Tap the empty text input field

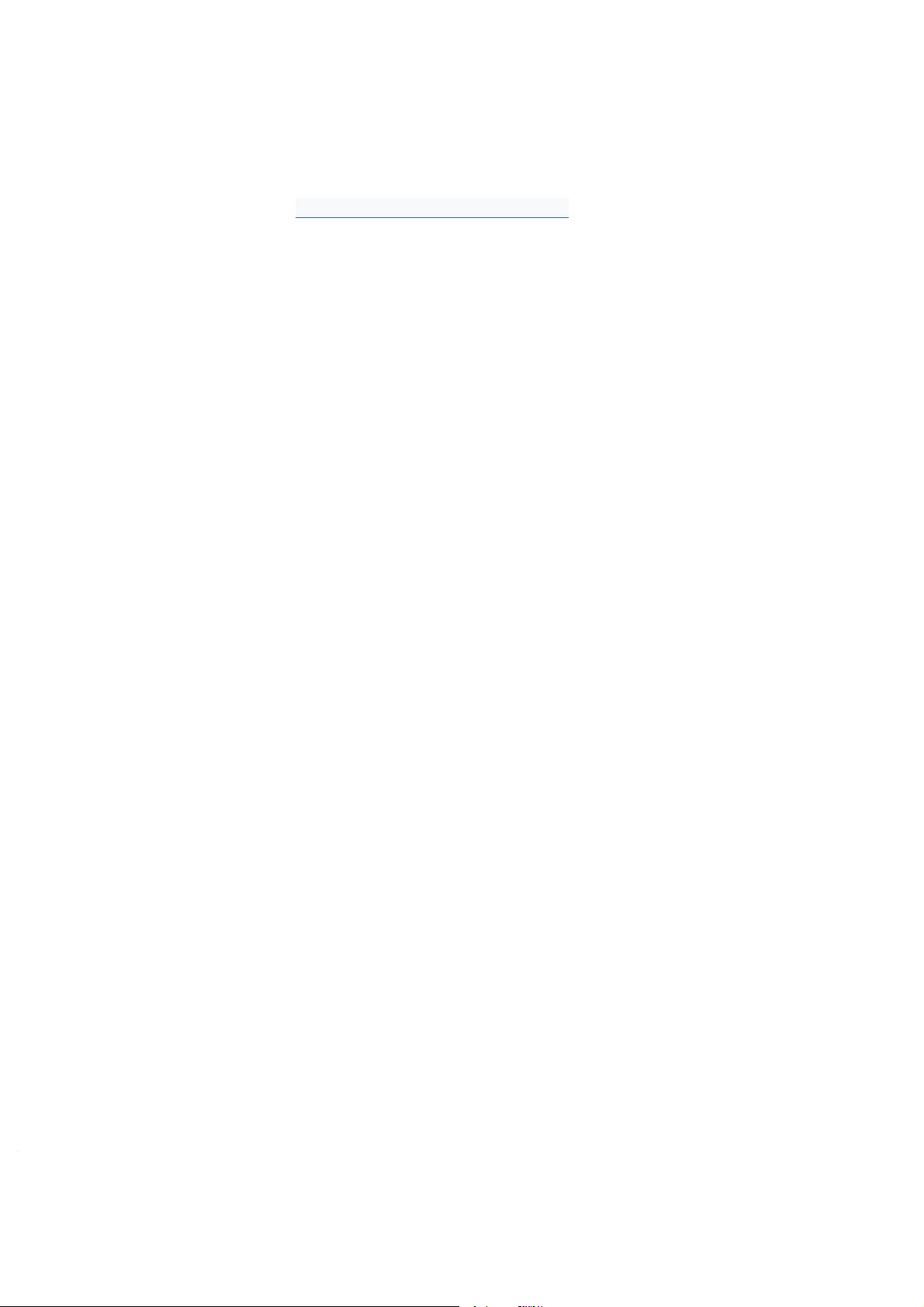[431, 208]
